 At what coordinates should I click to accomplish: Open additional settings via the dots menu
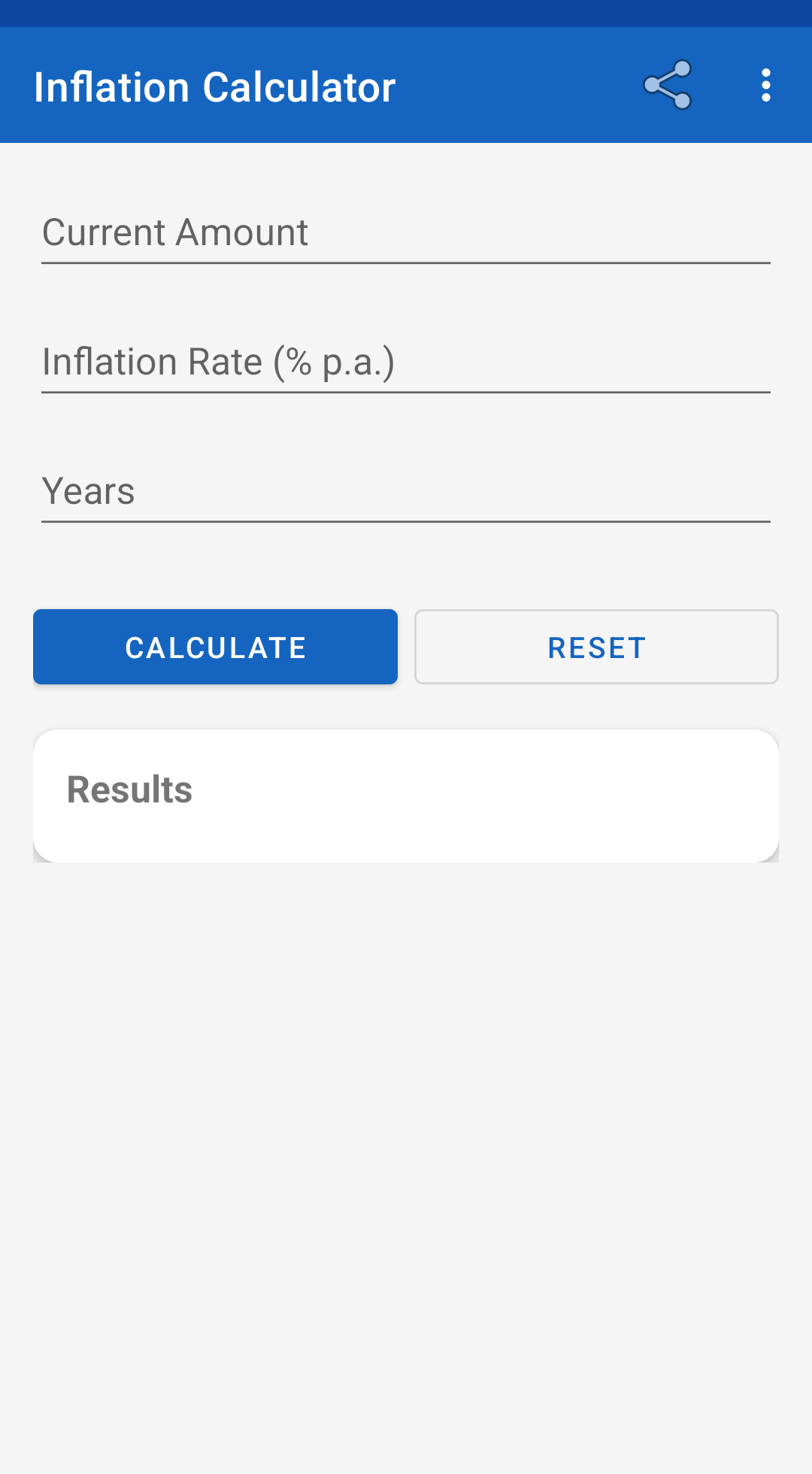pyautogui.click(x=765, y=85)
